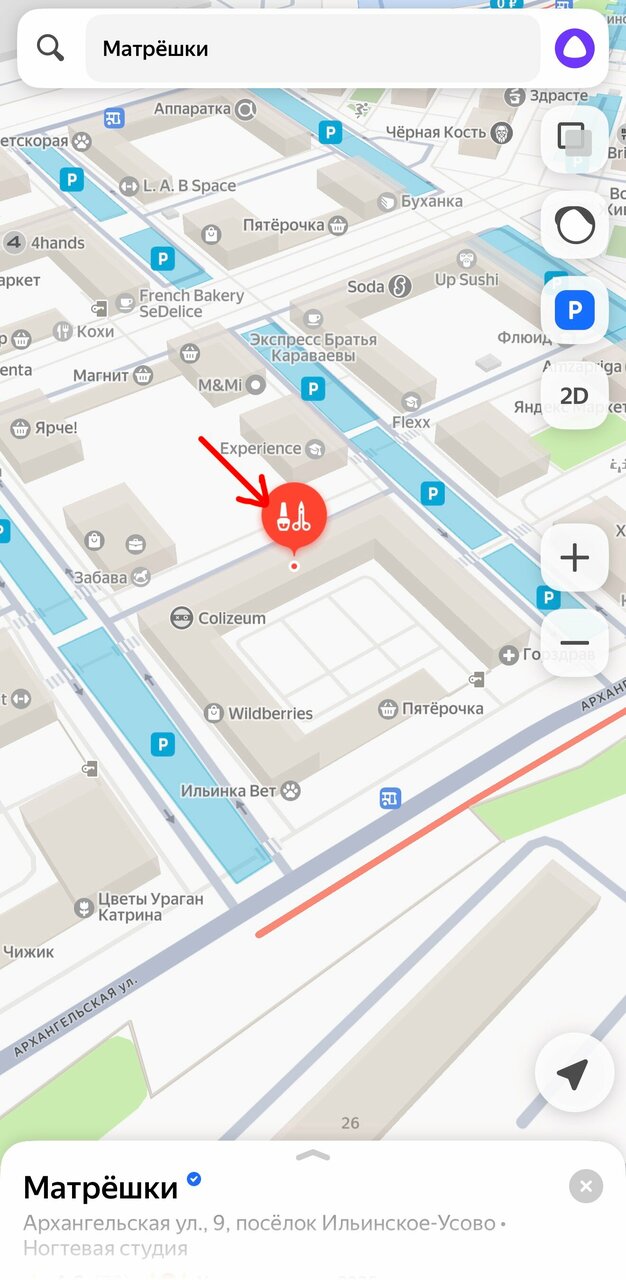Viewport: 626px width, 1280px height.
Task: Open Цветы Ураган Катрина flower shop
Action: click(139, 907)
